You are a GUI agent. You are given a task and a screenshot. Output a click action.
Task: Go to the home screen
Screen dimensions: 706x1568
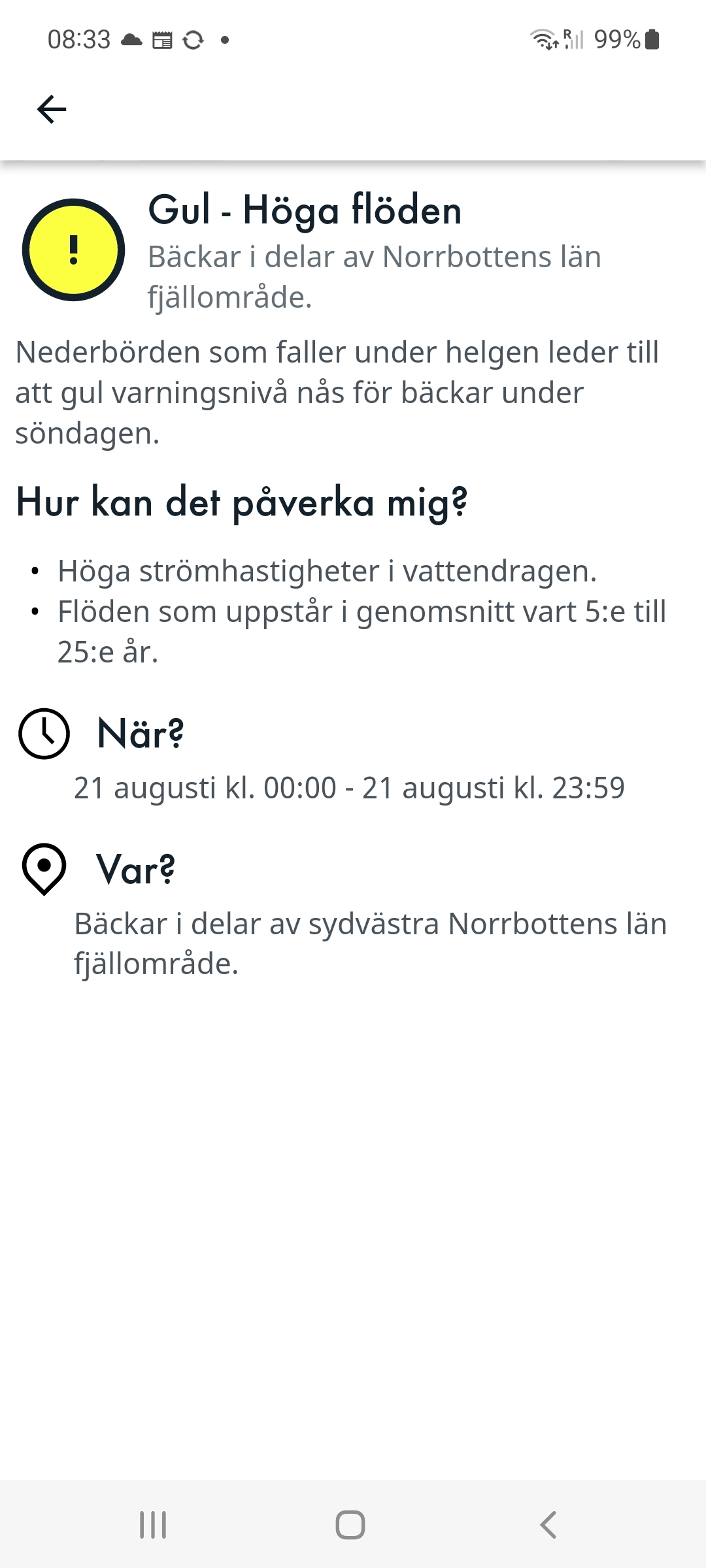coord(350,1525)
